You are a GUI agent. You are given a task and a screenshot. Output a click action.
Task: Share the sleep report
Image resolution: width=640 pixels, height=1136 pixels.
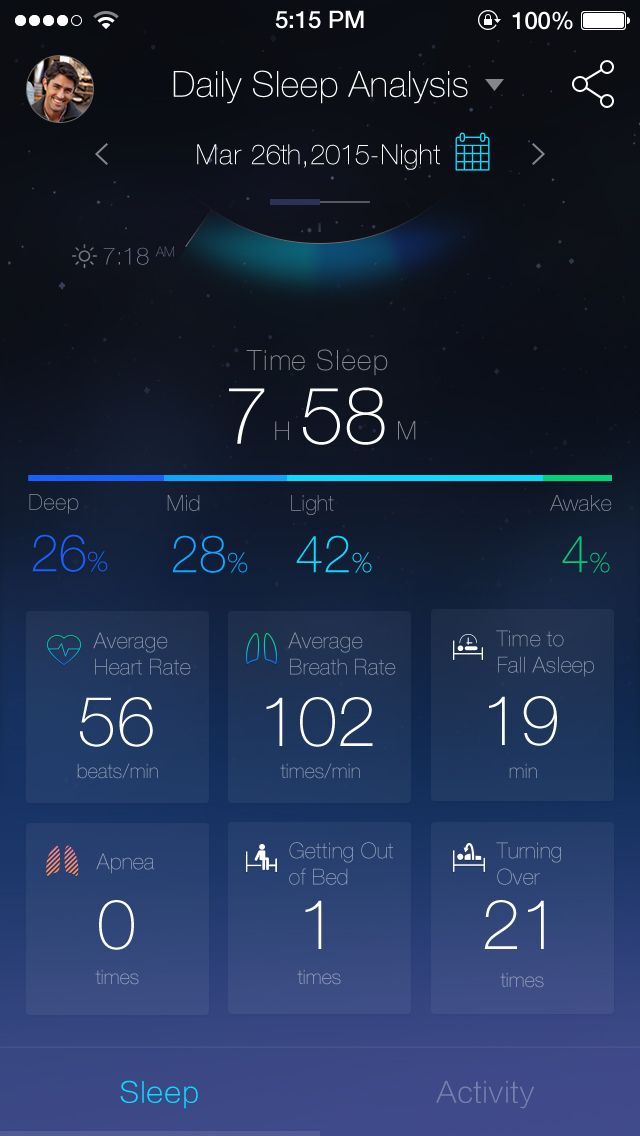[592, 85]
